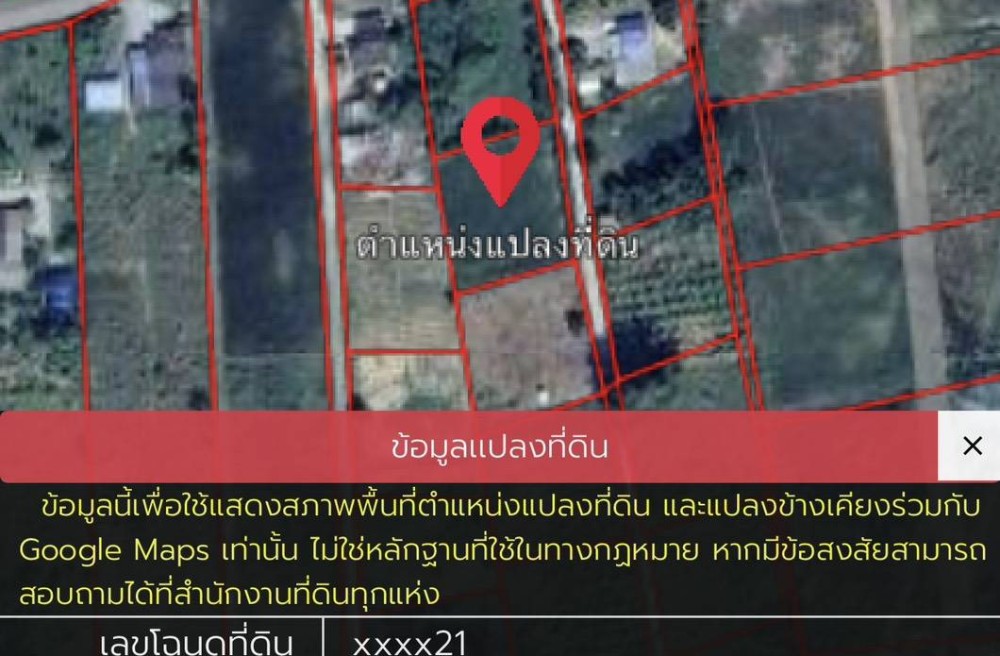The width and height of the screenshot is (1000, 656).
Task: Tap the red land parcel location pin
Action: click(x=501, y=152)
